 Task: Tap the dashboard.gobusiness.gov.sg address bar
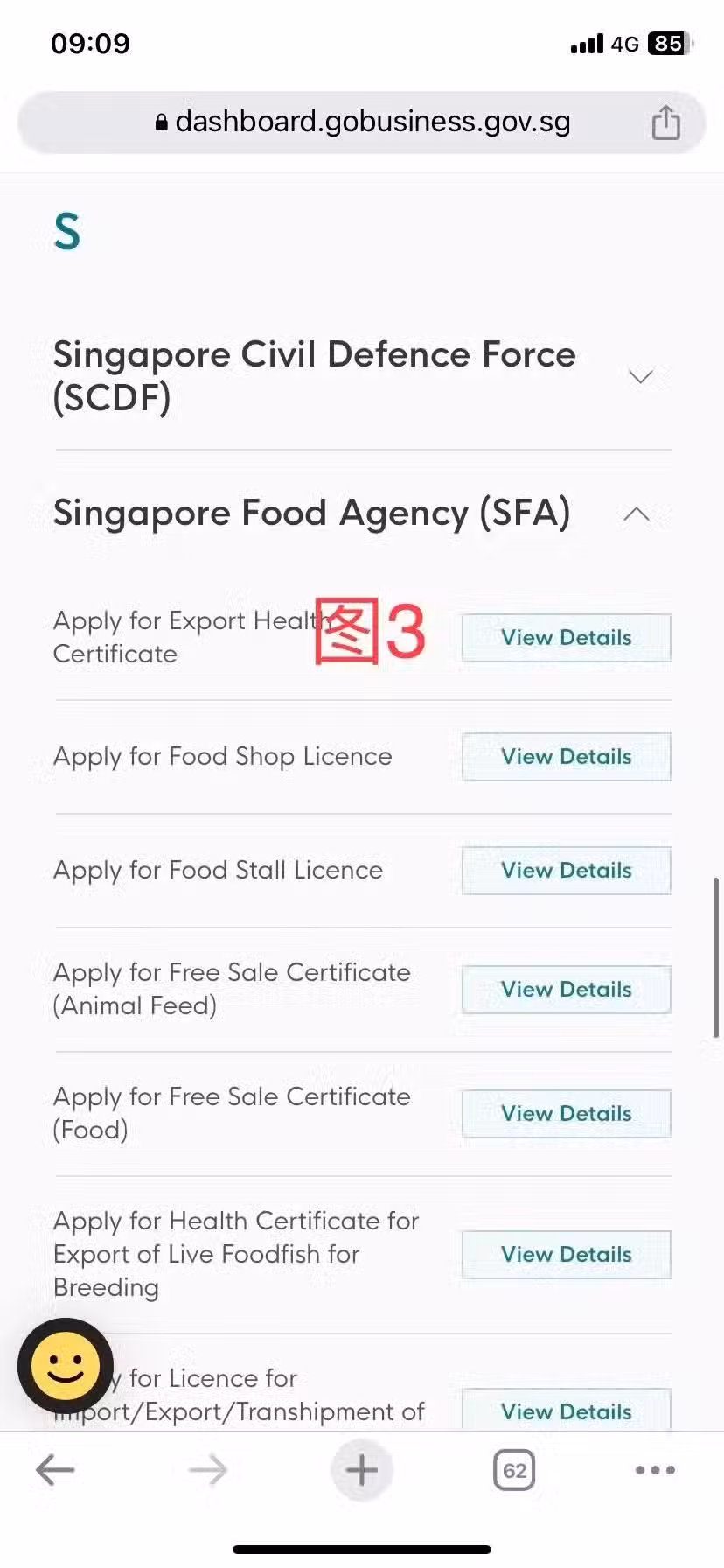point(362,122)
